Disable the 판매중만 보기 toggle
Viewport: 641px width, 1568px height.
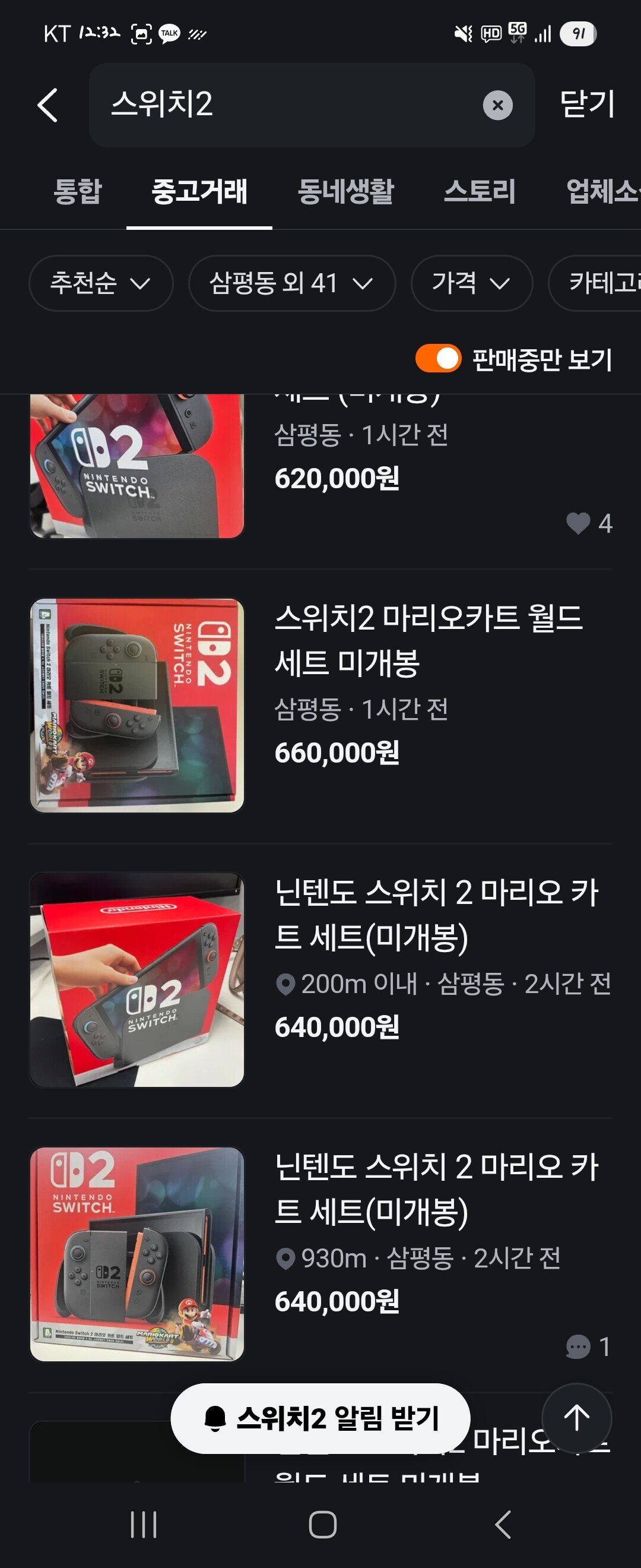click(x=438, y=359)
